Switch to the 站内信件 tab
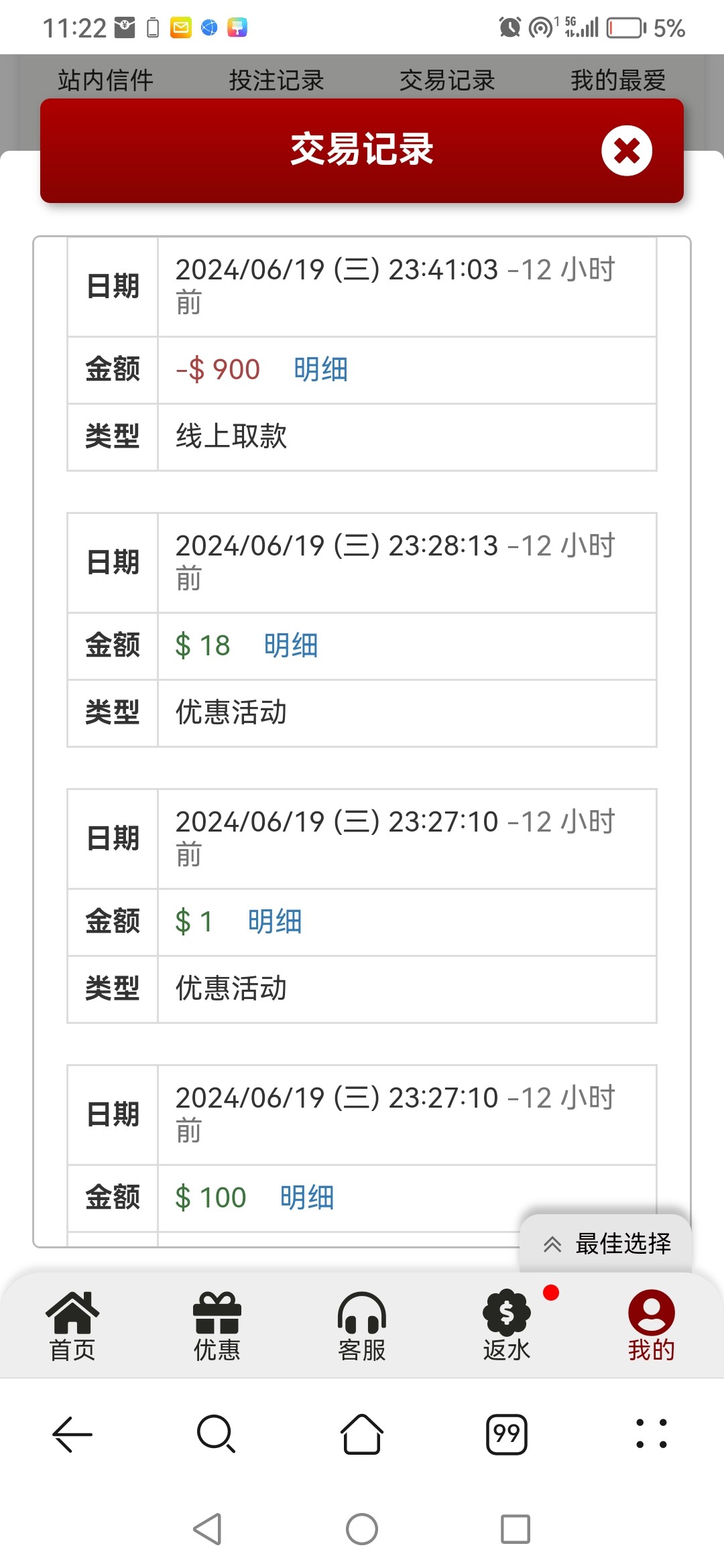The width and height of the screenshot is (724, 1568). pyautogui.click(x=105, y=80)
